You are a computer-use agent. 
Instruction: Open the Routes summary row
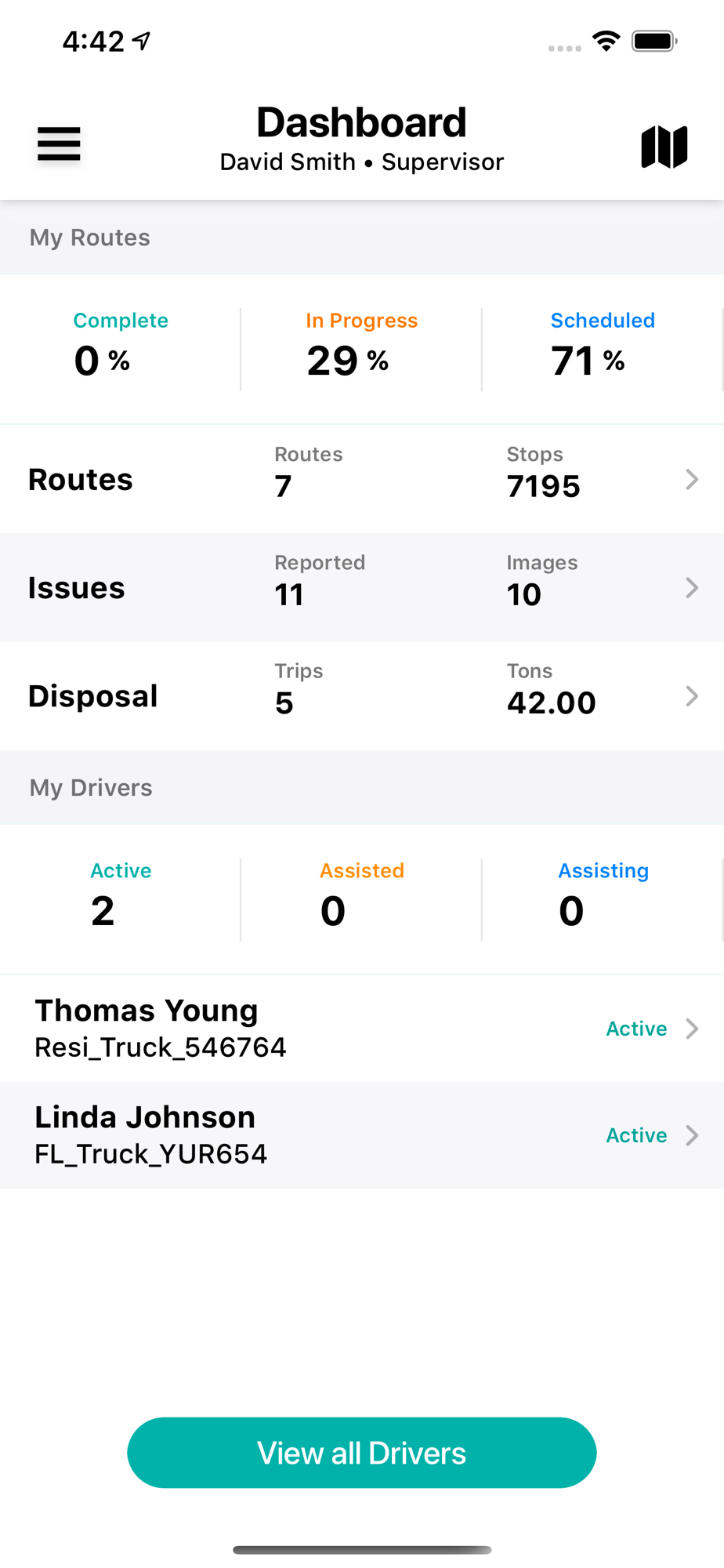click(362, 479)
